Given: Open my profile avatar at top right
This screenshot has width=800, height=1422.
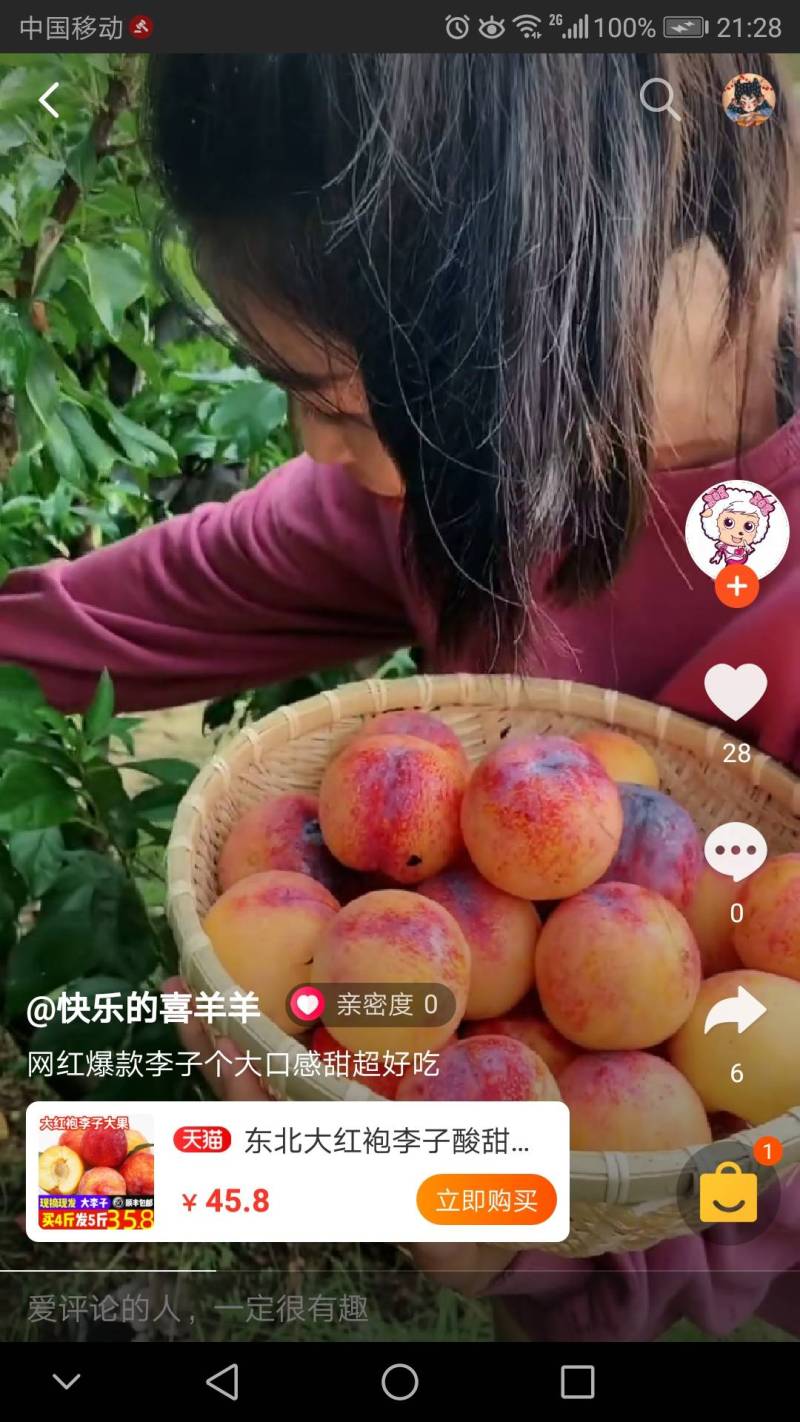Looking at the screenshot, I should pos(749,99).
